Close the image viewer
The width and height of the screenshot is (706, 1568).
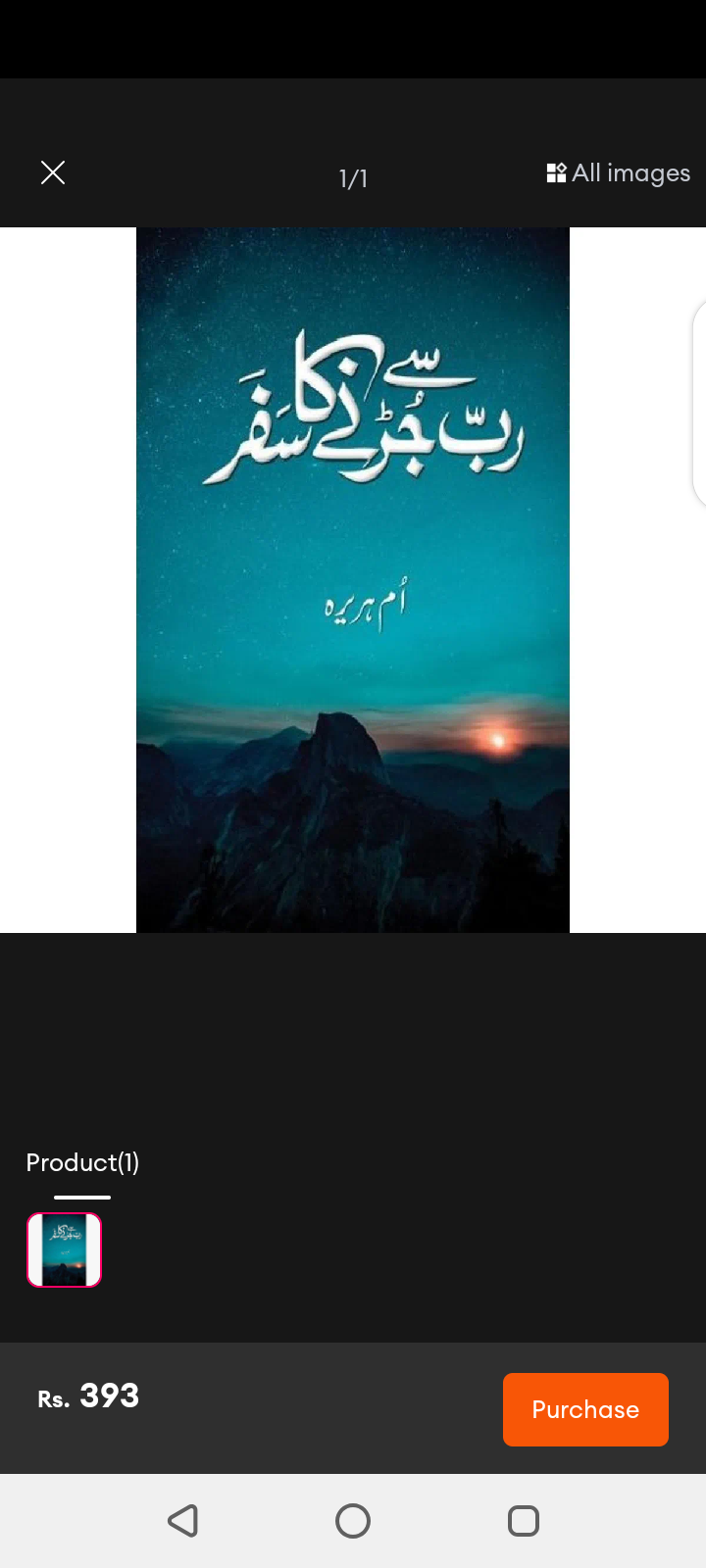click(x=53, y=173)
